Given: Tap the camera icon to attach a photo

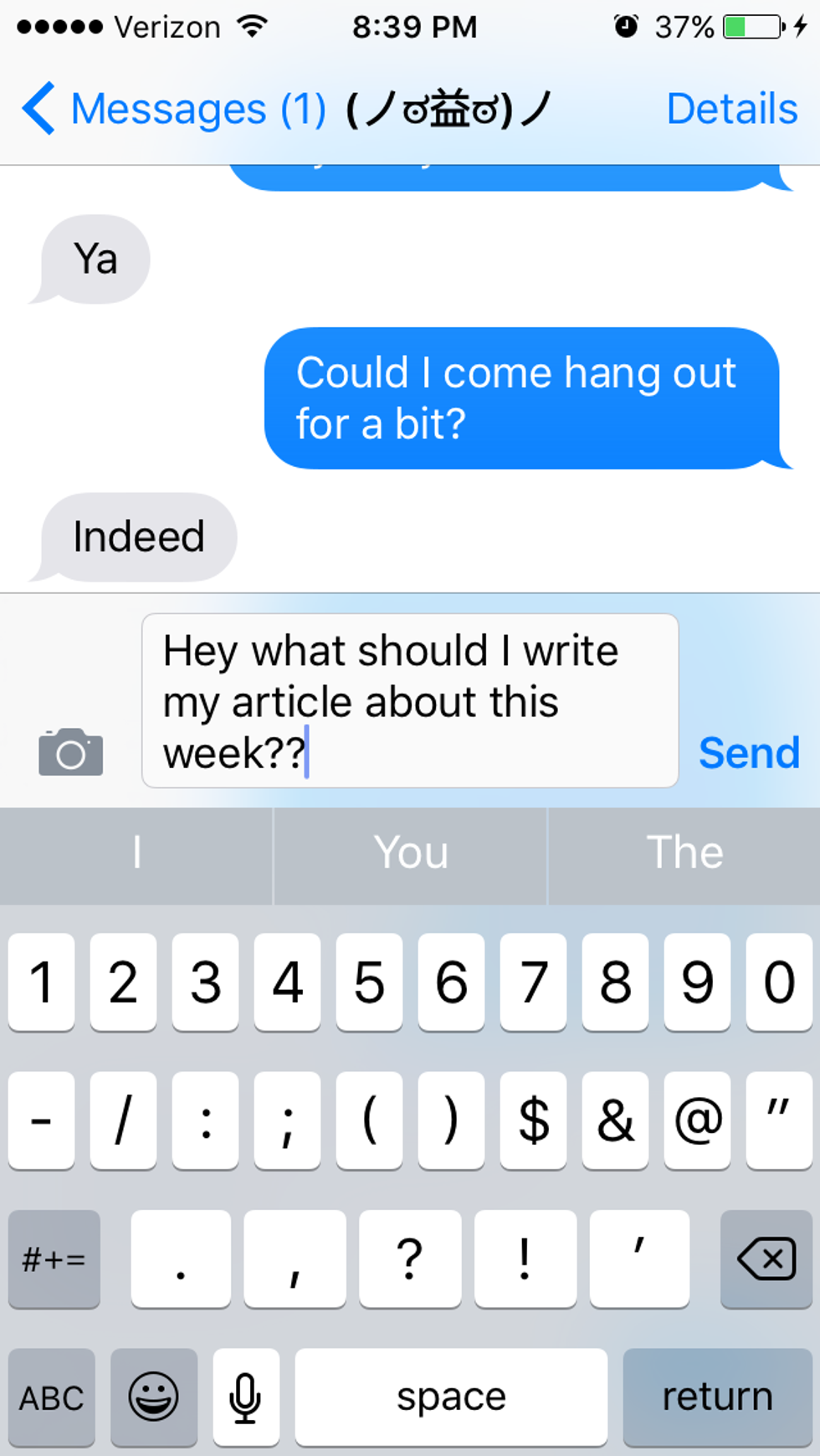Looking at the screenshot, I should pos(71,751).
